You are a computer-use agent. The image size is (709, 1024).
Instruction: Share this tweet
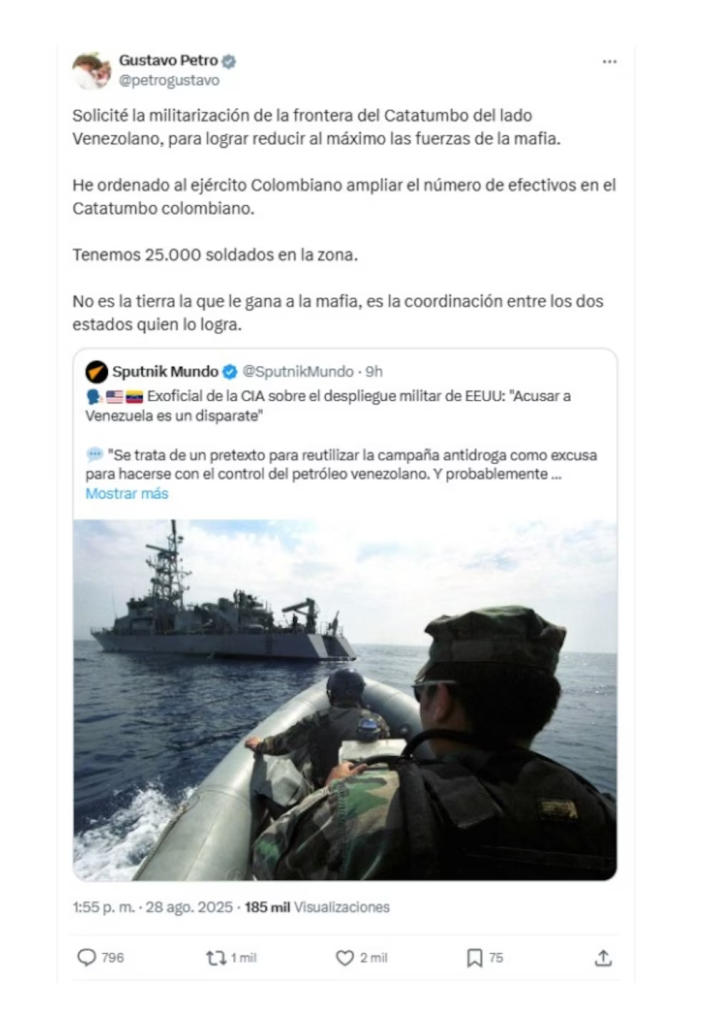click(x=603, y=958)
